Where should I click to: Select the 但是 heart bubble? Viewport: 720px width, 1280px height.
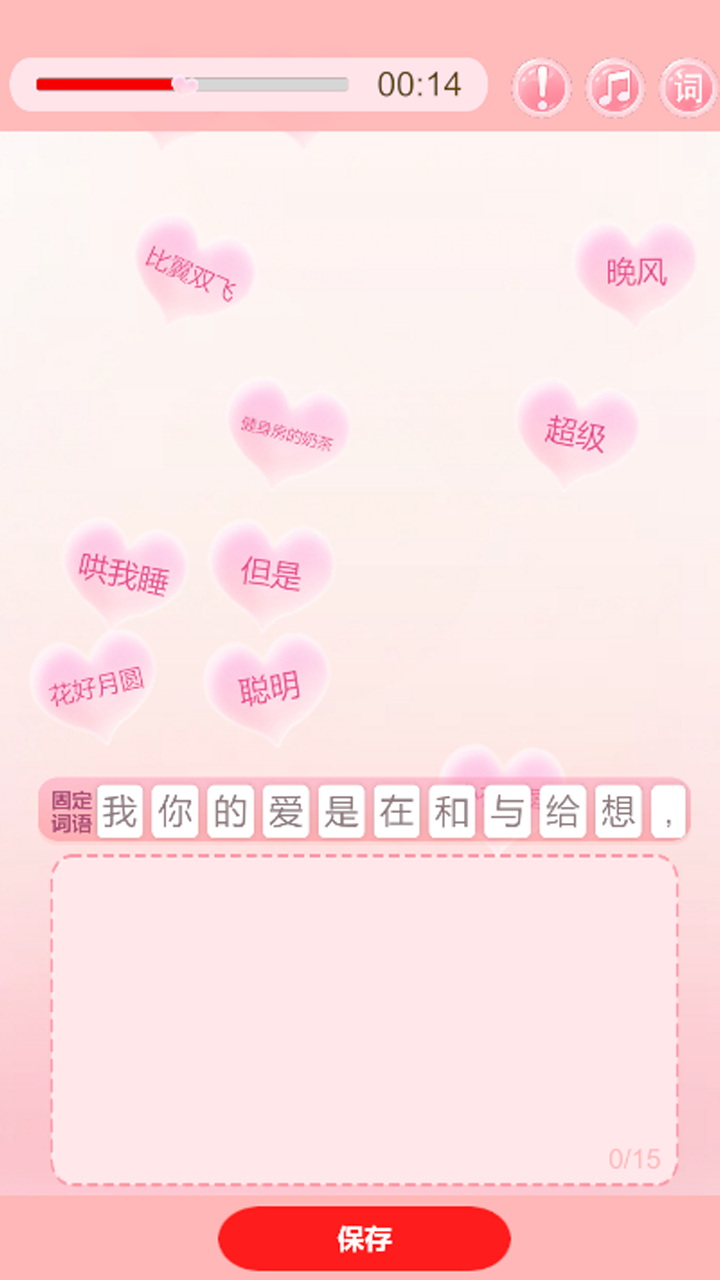point(271,573)
